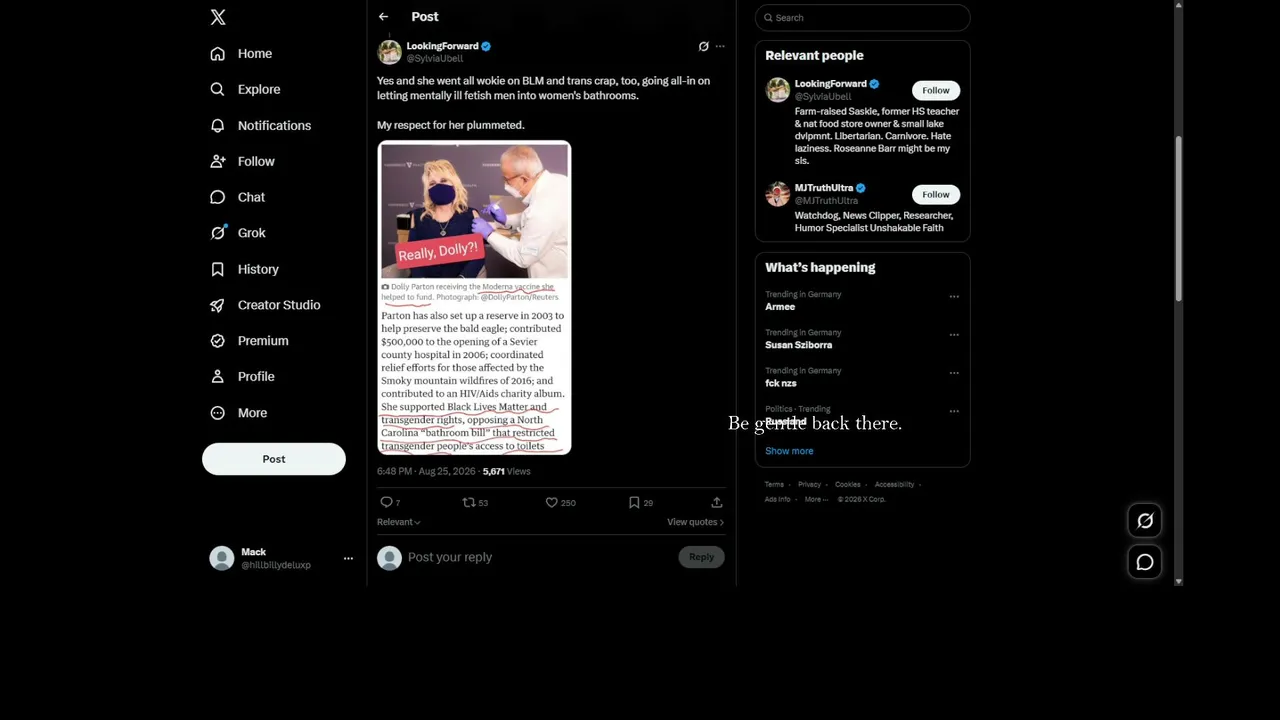Open View quotes link
Image resolution: width=1280 pixels, height=720 pixels.
[x=695, y=522]
